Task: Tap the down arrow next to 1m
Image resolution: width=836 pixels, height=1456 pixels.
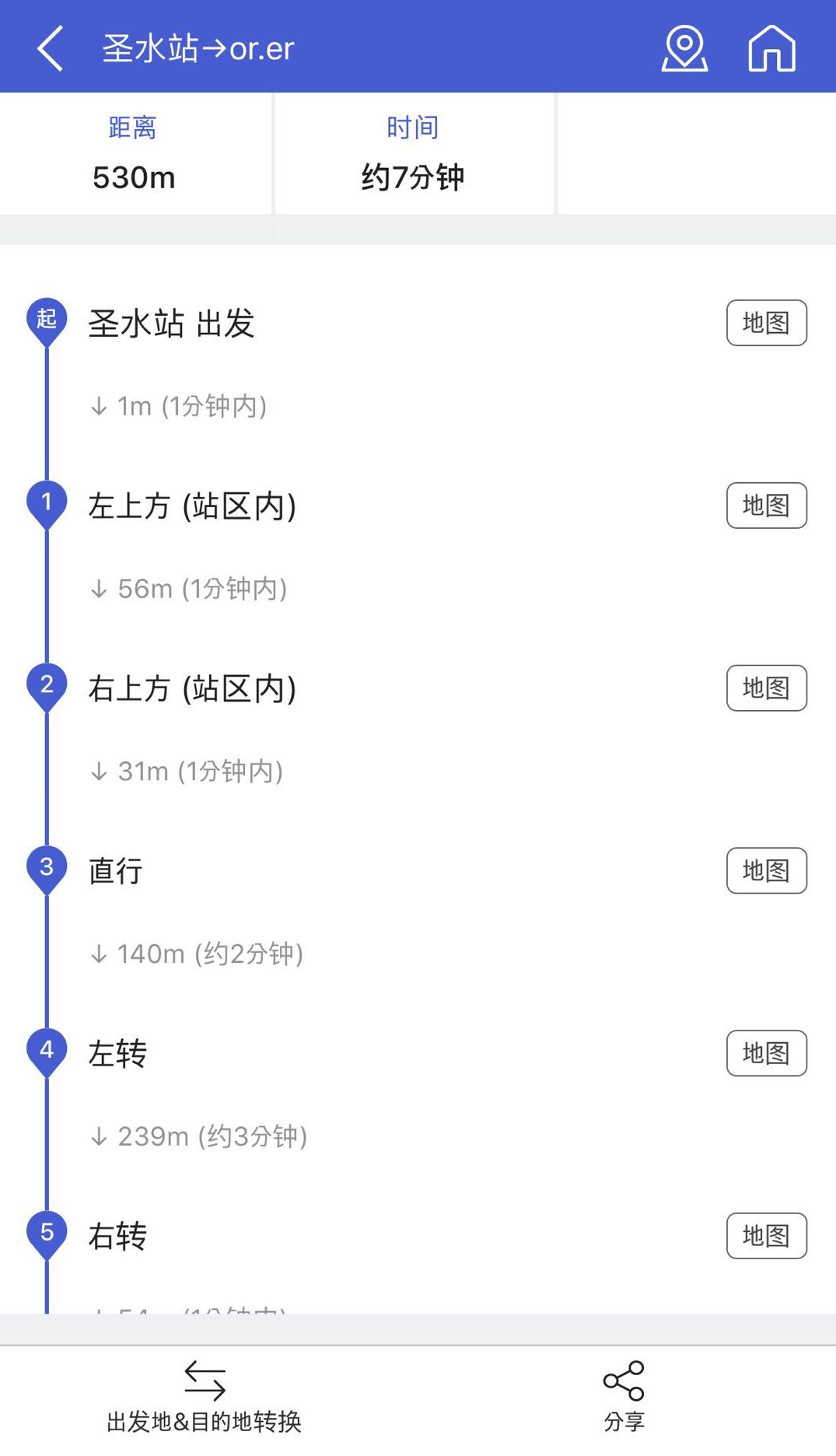Action: click(98, 405)
